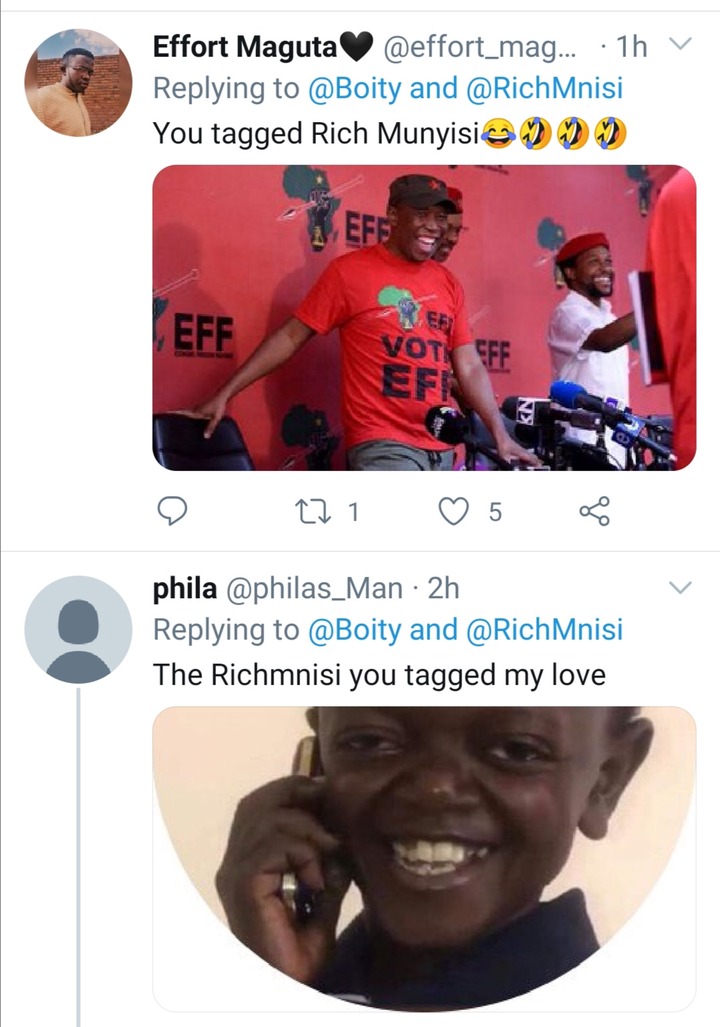Share Effort Maguta's tweet
Screen dimensions: 720x1027
(594, 512)
